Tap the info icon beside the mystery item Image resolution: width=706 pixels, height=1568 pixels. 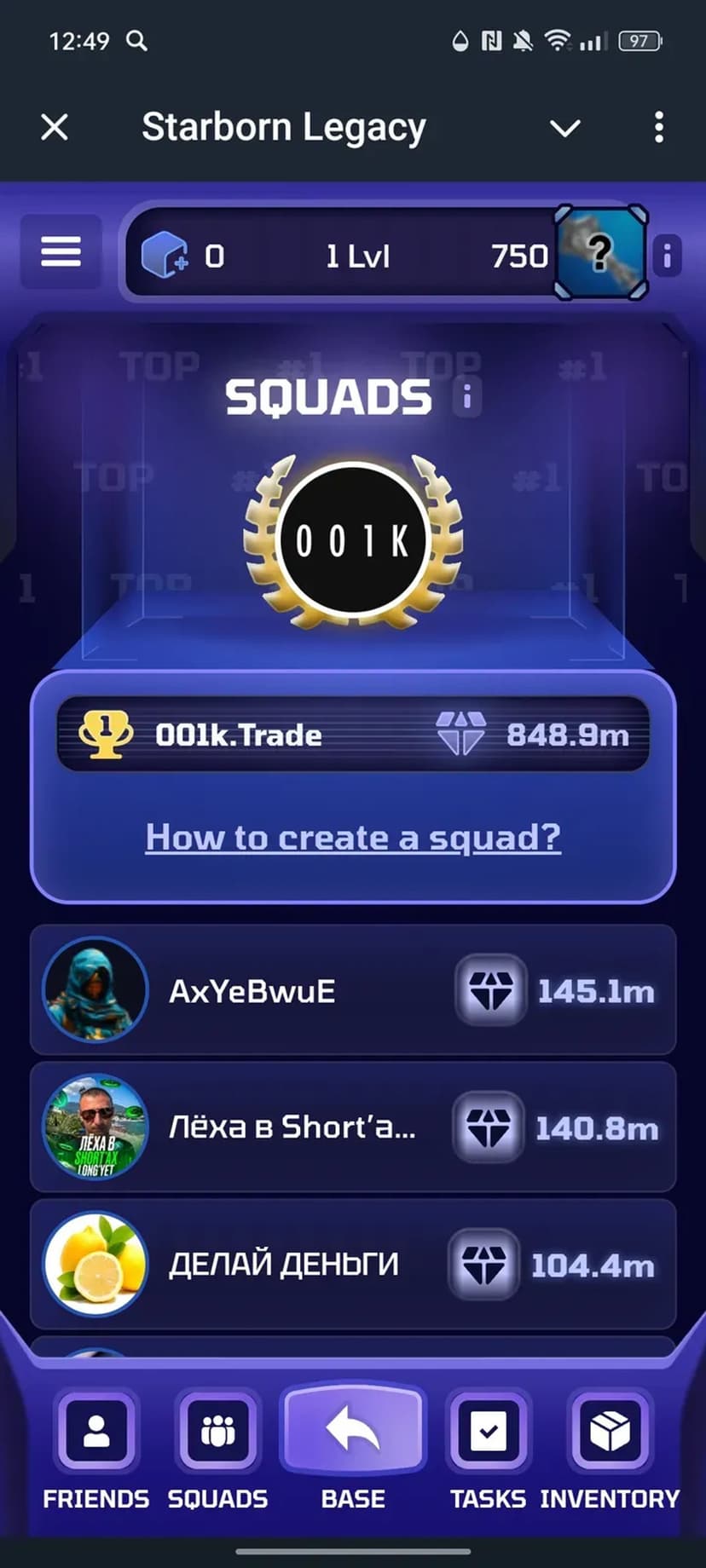click(x=667, y=255)
